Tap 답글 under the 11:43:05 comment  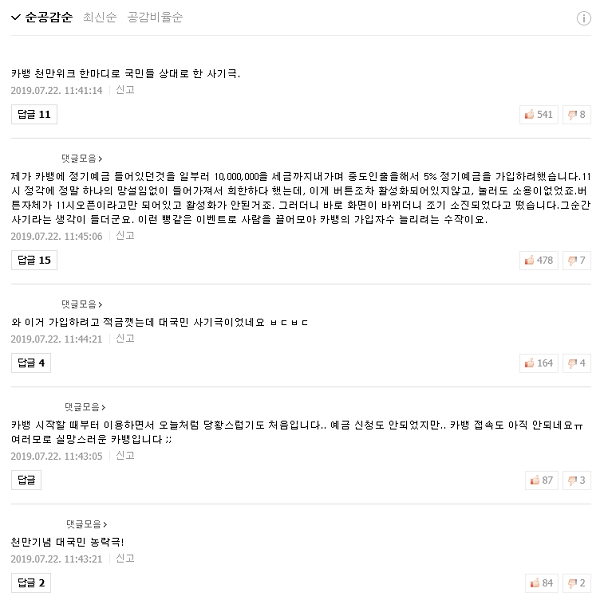(27, 481)
